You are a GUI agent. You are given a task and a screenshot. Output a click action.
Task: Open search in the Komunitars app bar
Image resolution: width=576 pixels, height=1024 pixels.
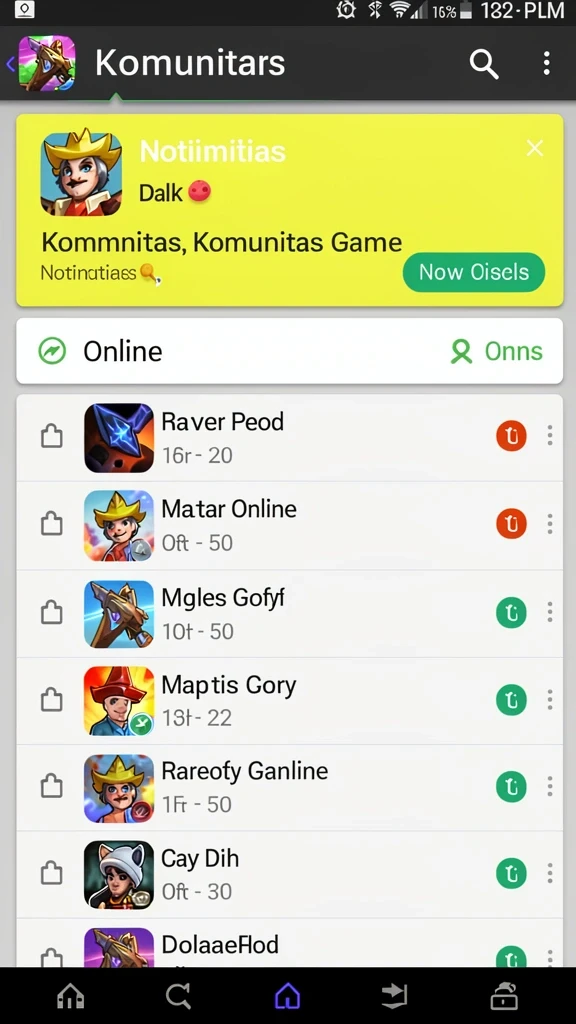pos(484,64)
